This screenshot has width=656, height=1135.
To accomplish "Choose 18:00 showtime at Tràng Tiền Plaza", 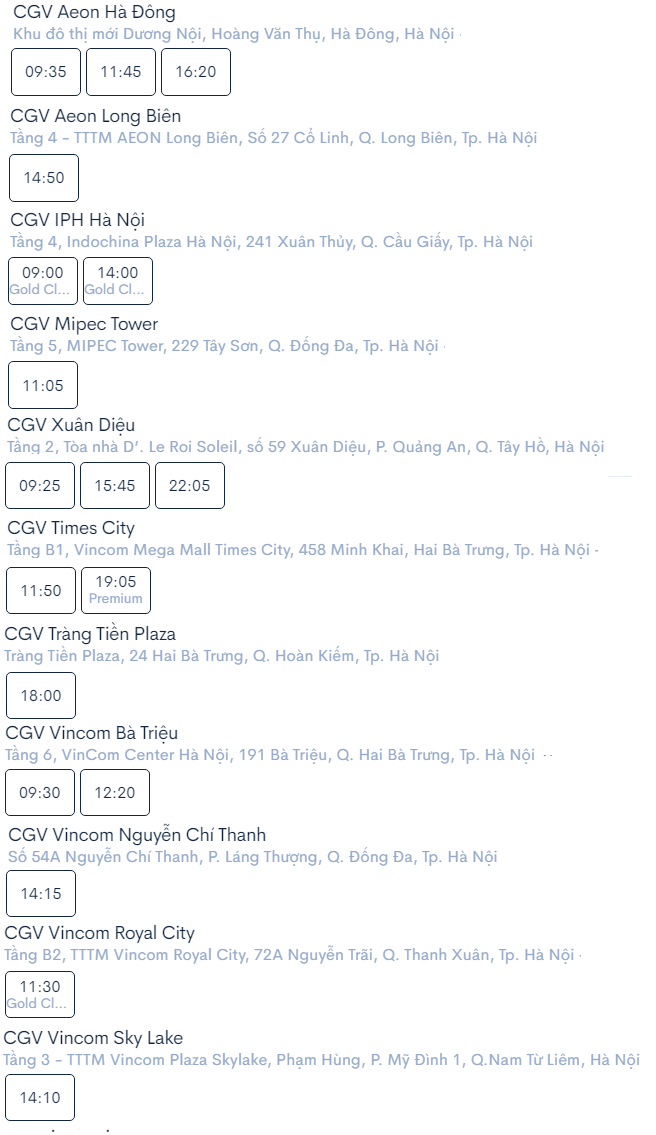I will pyautogui.click(x=41, y=696).
